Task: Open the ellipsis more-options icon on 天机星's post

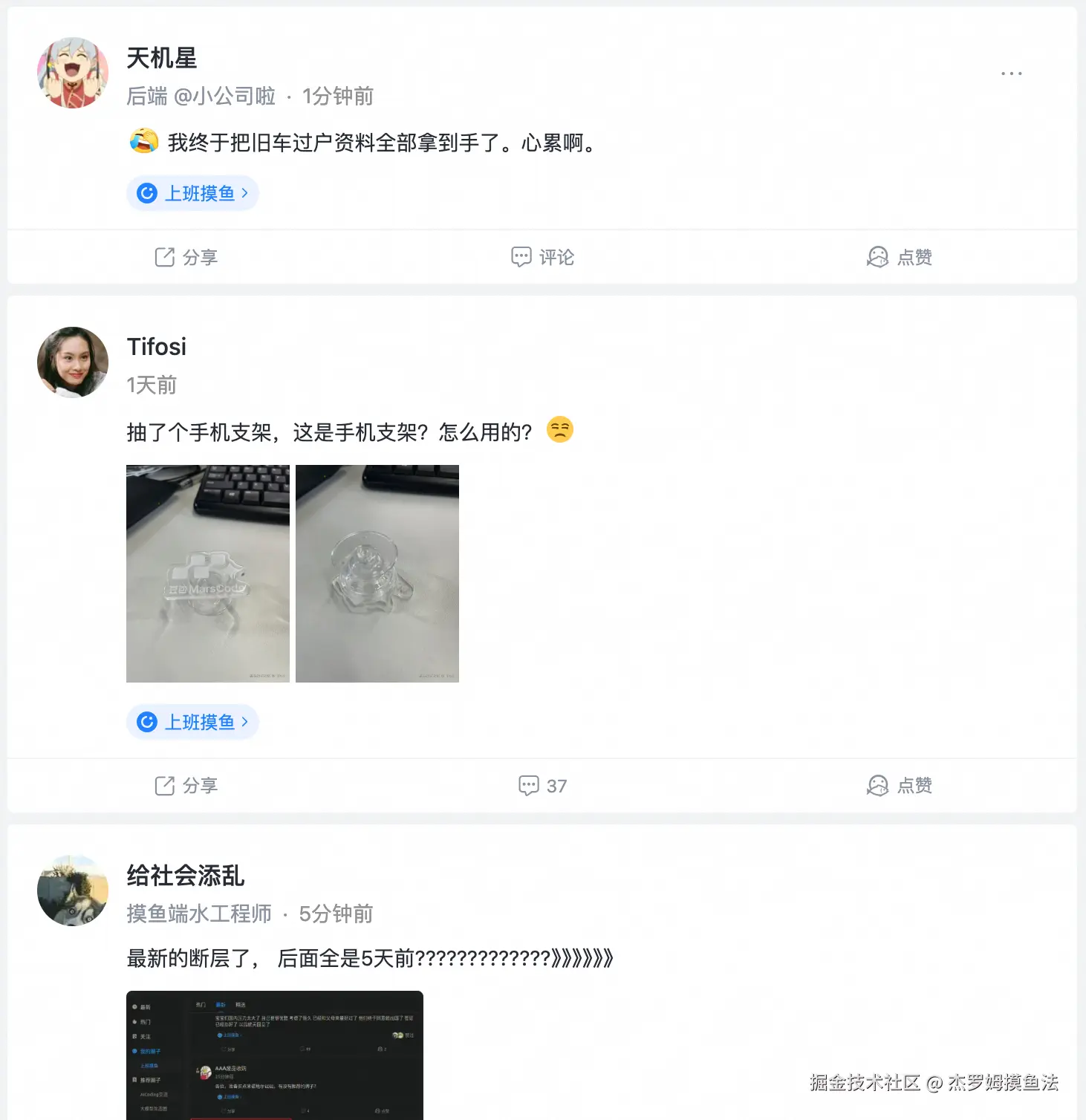Action: 1011,73
